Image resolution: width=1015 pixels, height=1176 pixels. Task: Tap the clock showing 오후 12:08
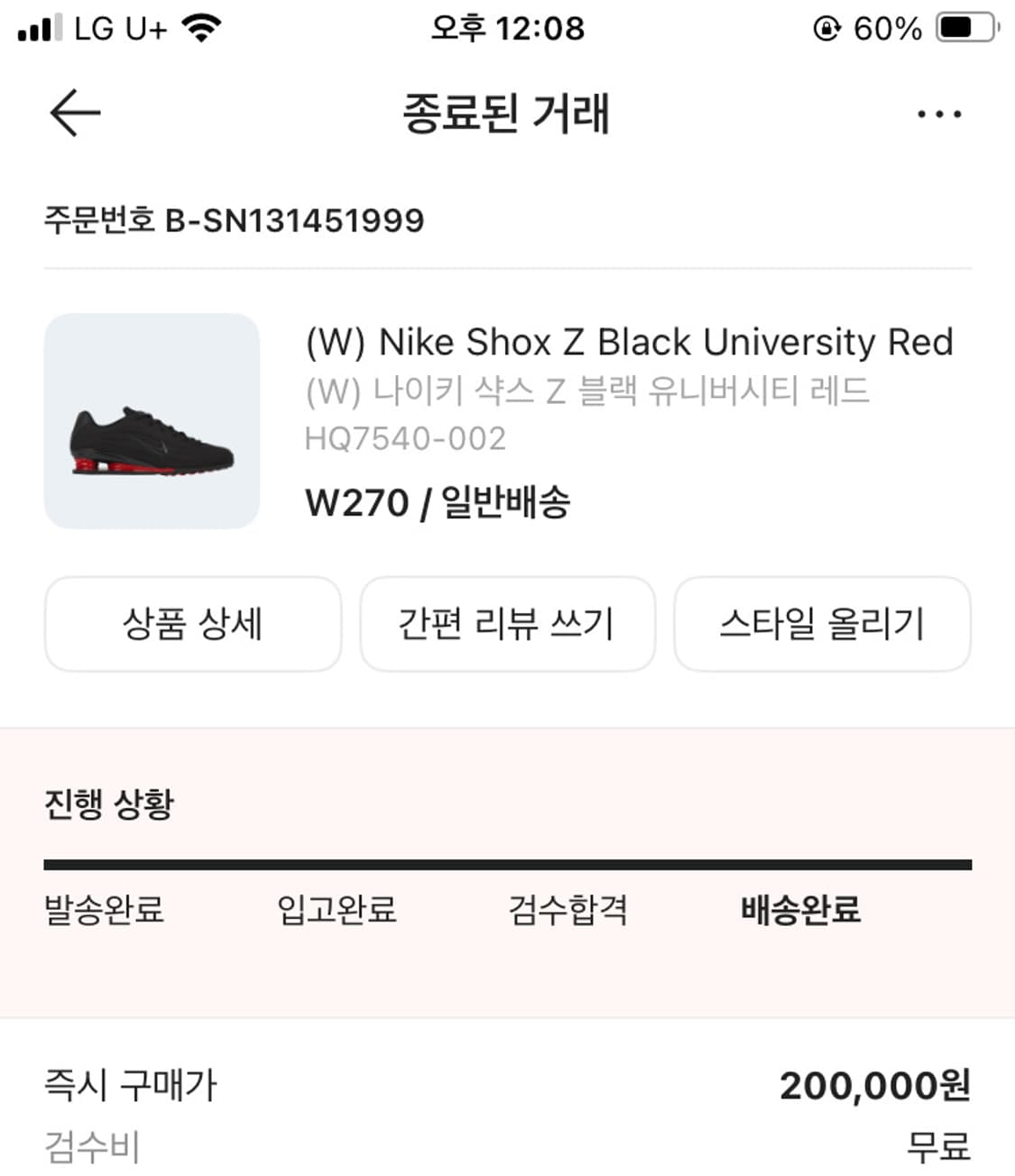(x=507, y=30)
